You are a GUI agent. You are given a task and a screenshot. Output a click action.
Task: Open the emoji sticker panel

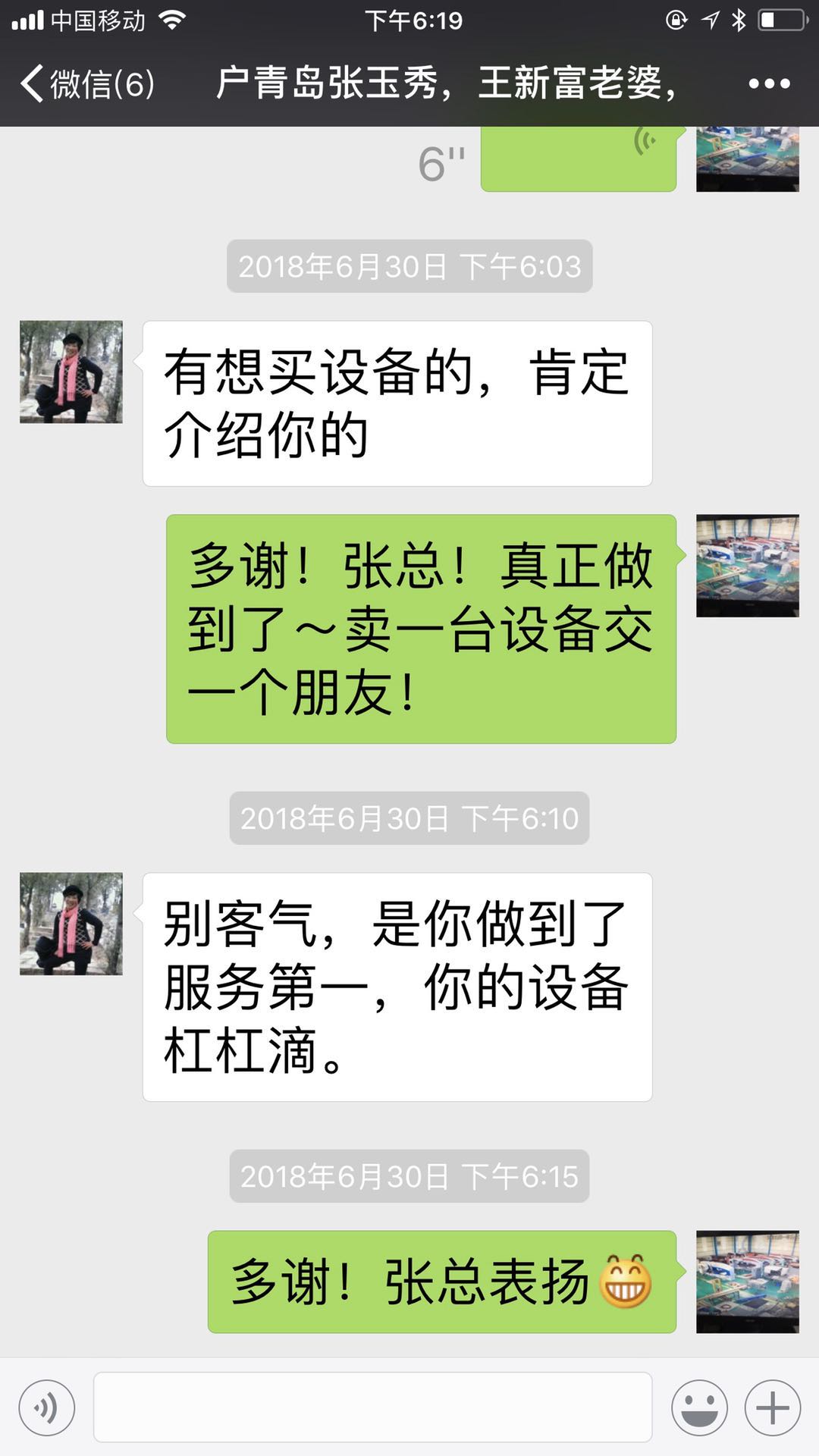coord(698,1408)
